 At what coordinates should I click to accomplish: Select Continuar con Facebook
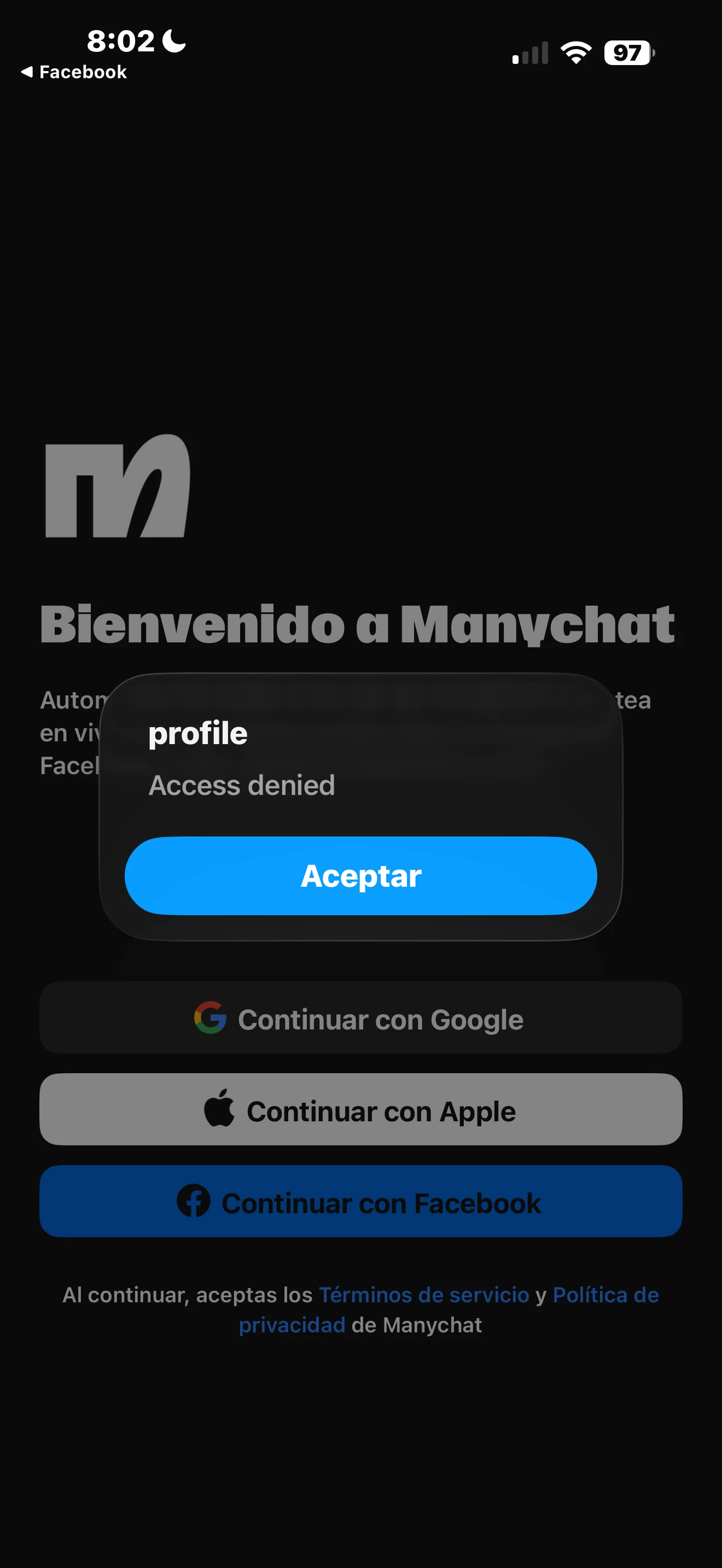360,1202
